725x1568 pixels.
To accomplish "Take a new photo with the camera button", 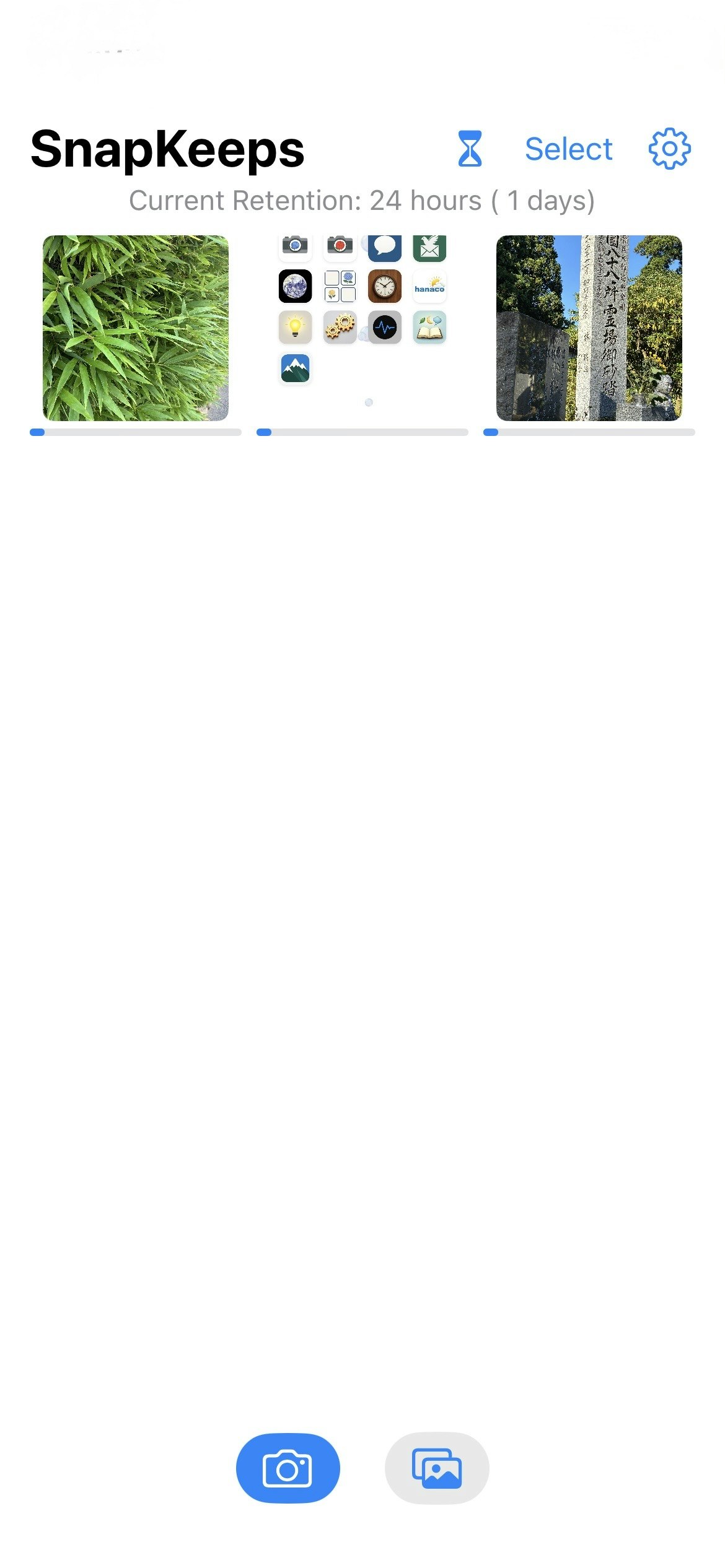I will [x=288, y=1468].
